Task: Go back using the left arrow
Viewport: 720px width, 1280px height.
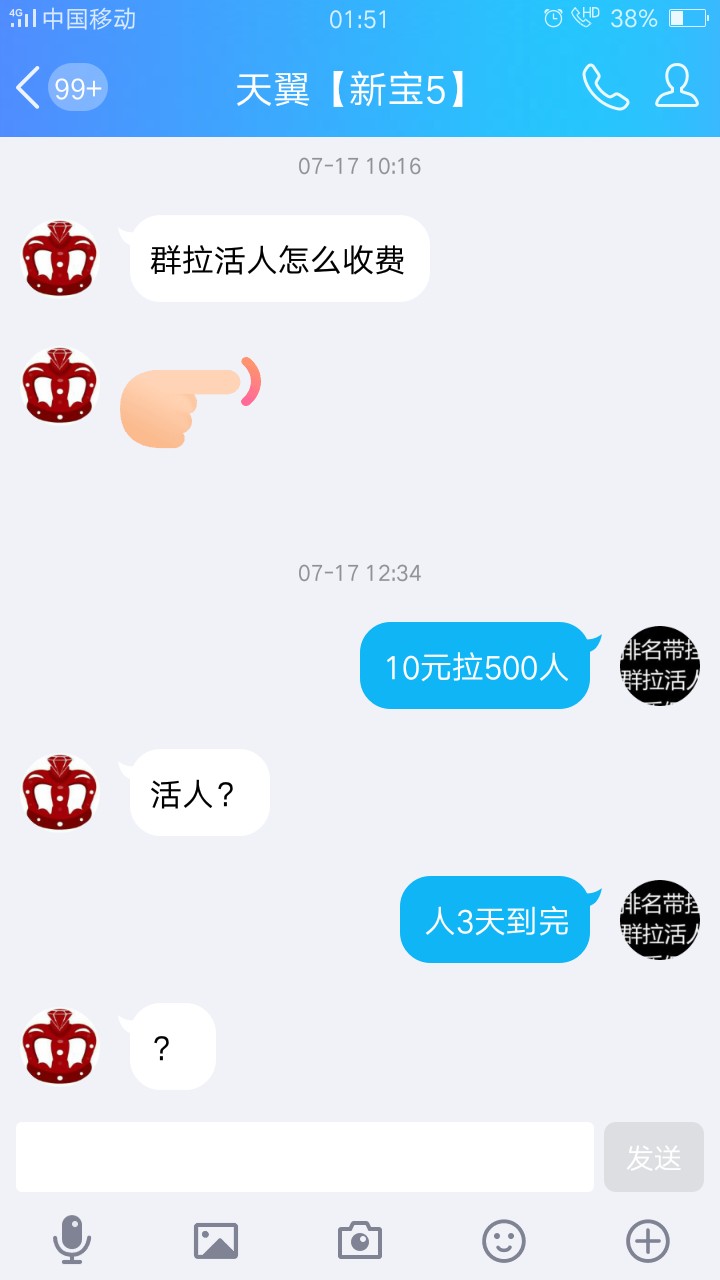Action: (x=27, y=88)
